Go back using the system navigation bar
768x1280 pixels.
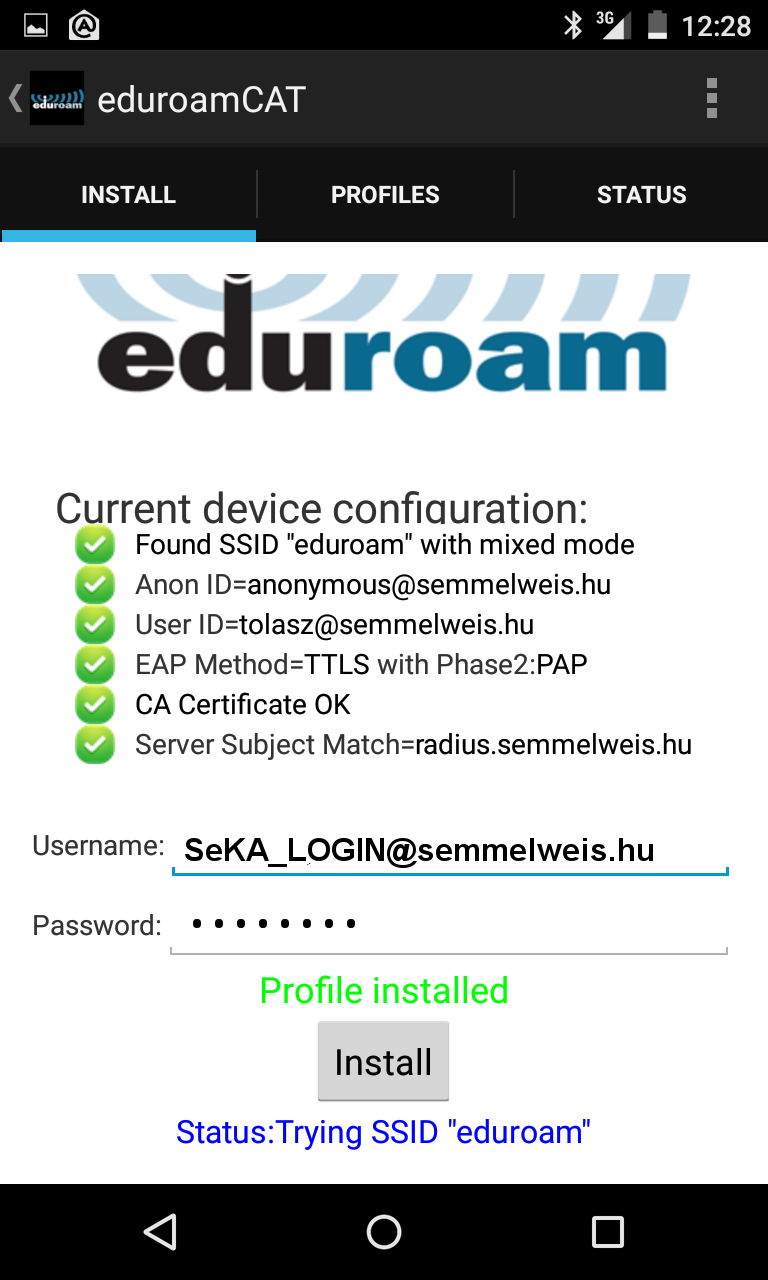pos(160,1232)
